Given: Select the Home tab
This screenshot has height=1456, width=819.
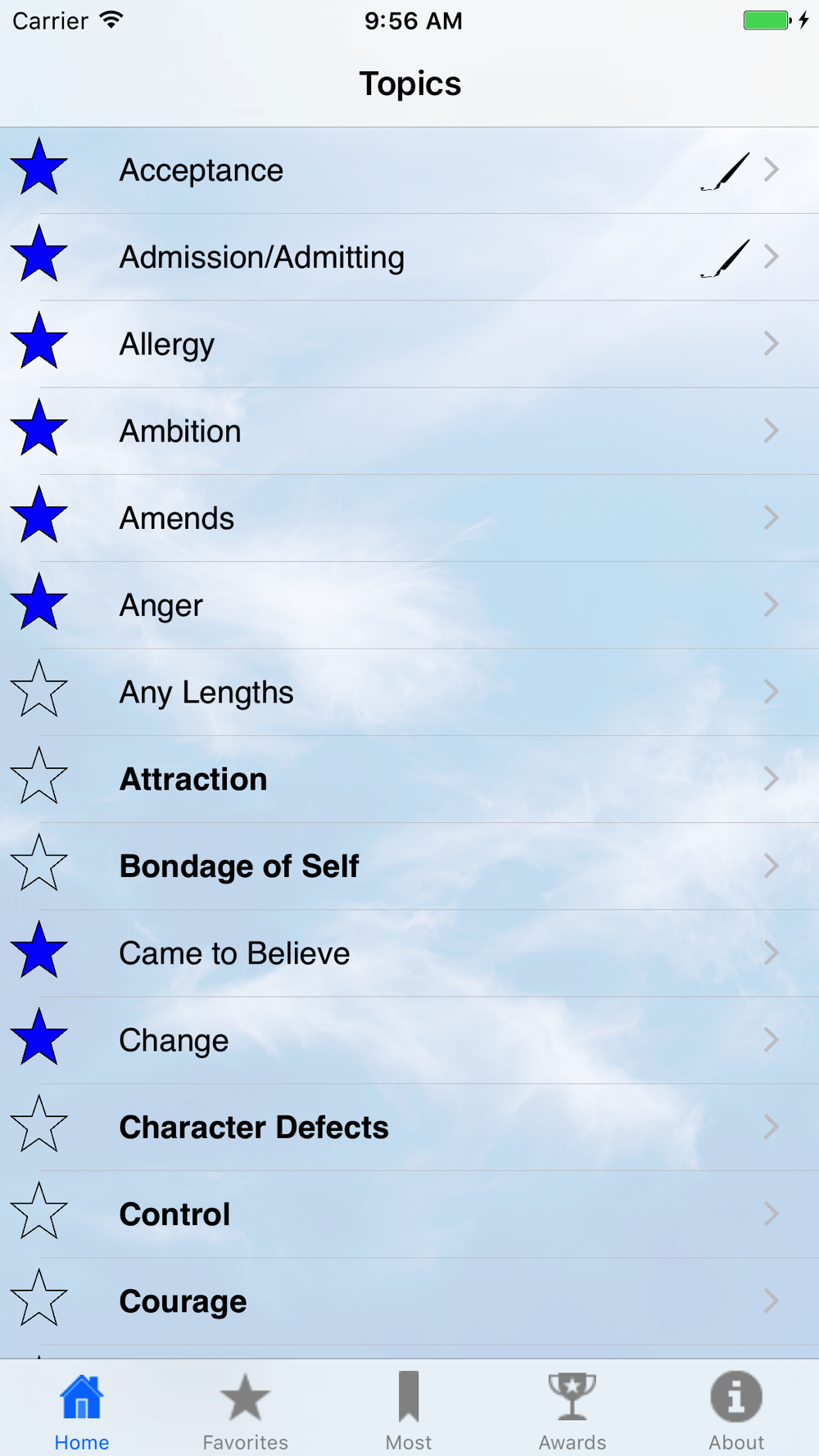Looking at the screenshot, I should (81, 1410).
